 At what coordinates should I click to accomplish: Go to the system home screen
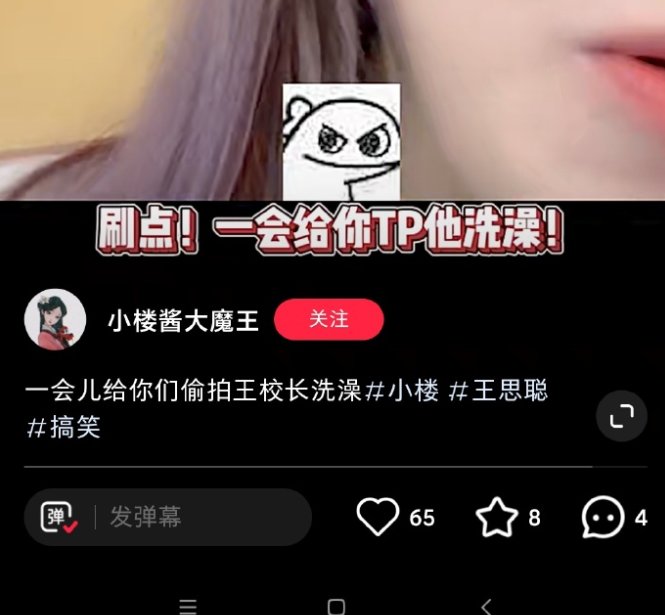click(x=336, y=606)
